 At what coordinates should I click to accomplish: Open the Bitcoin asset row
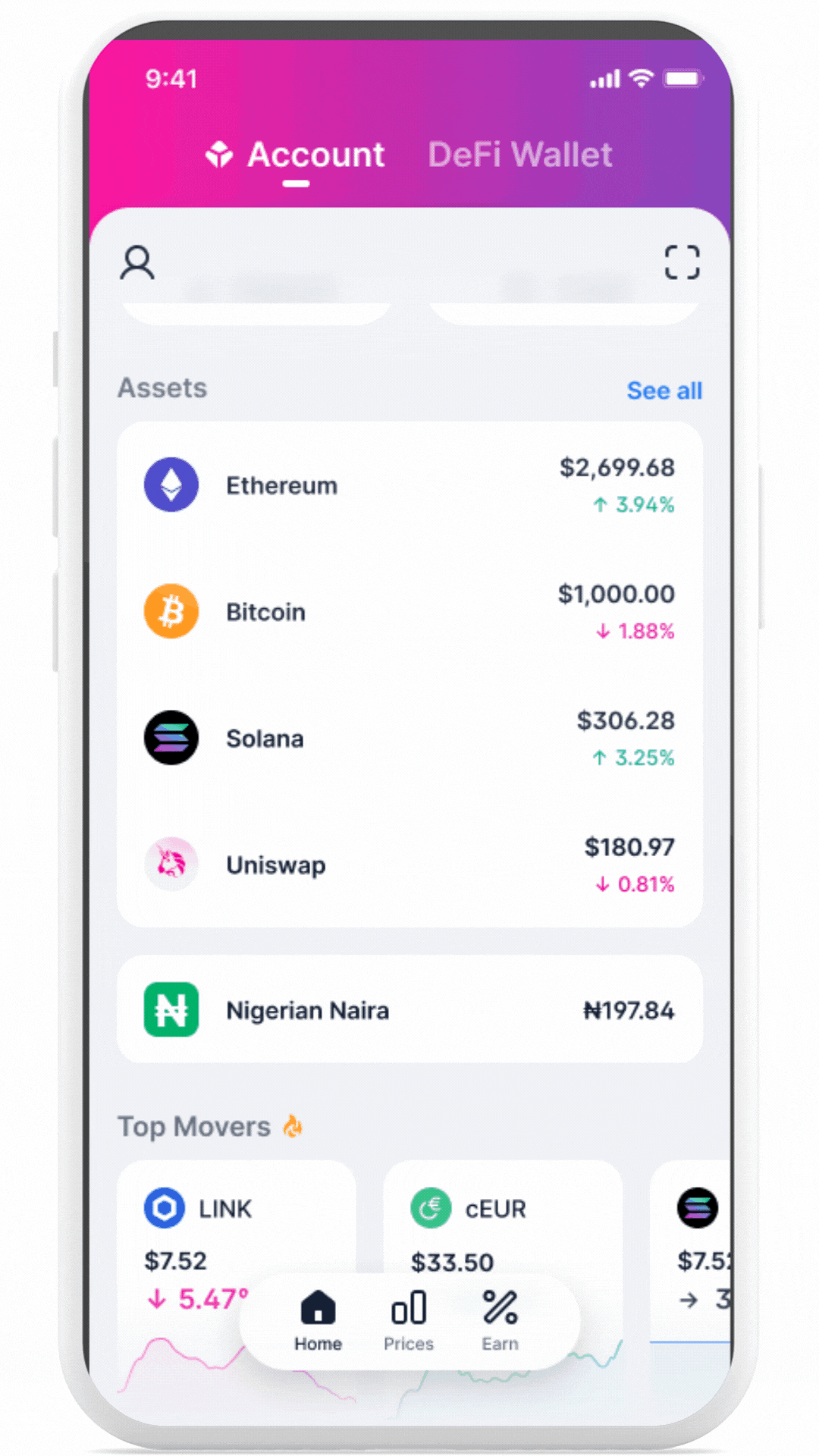point(409,612)
